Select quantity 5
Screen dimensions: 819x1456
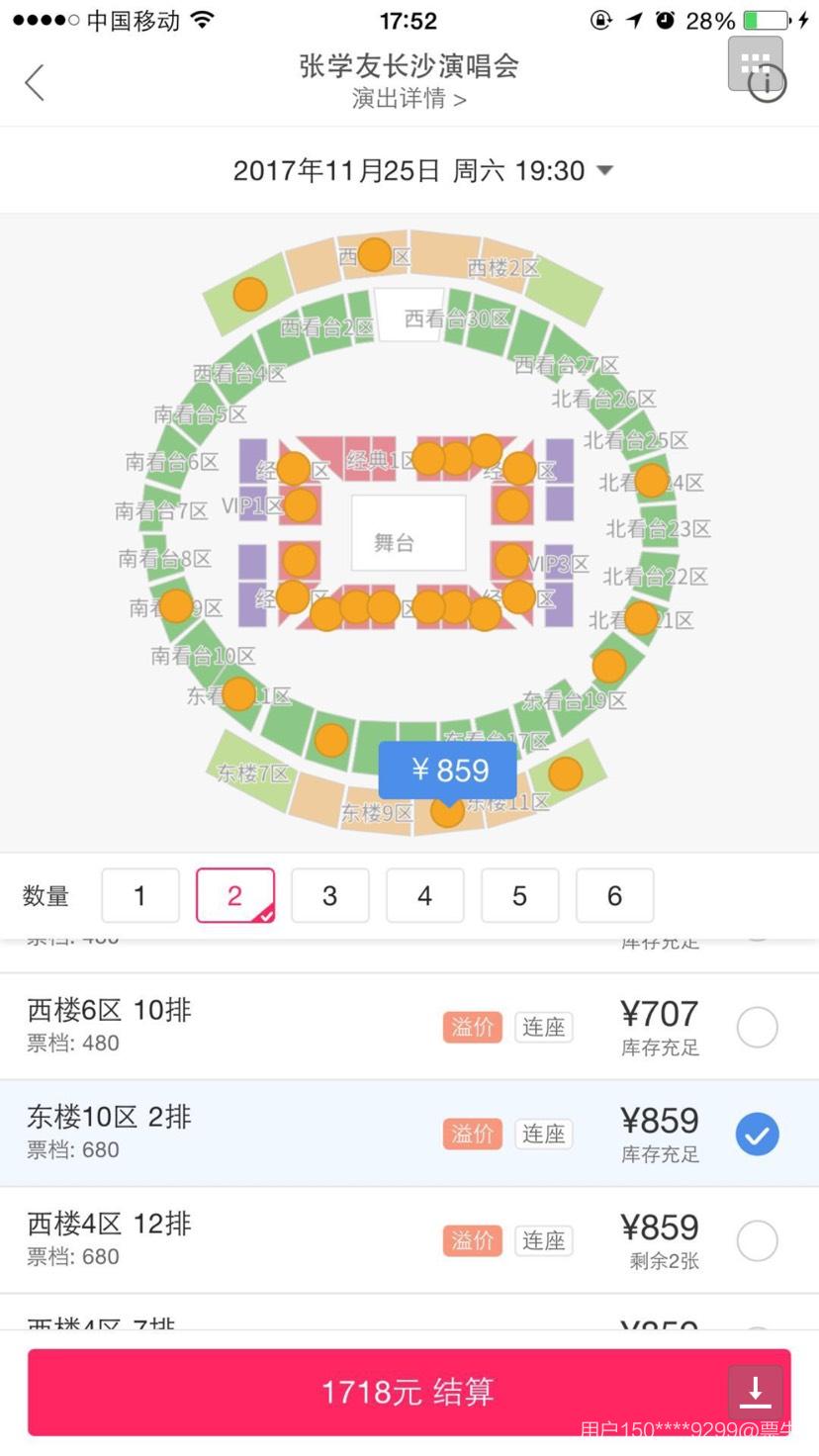coord(520,895)
